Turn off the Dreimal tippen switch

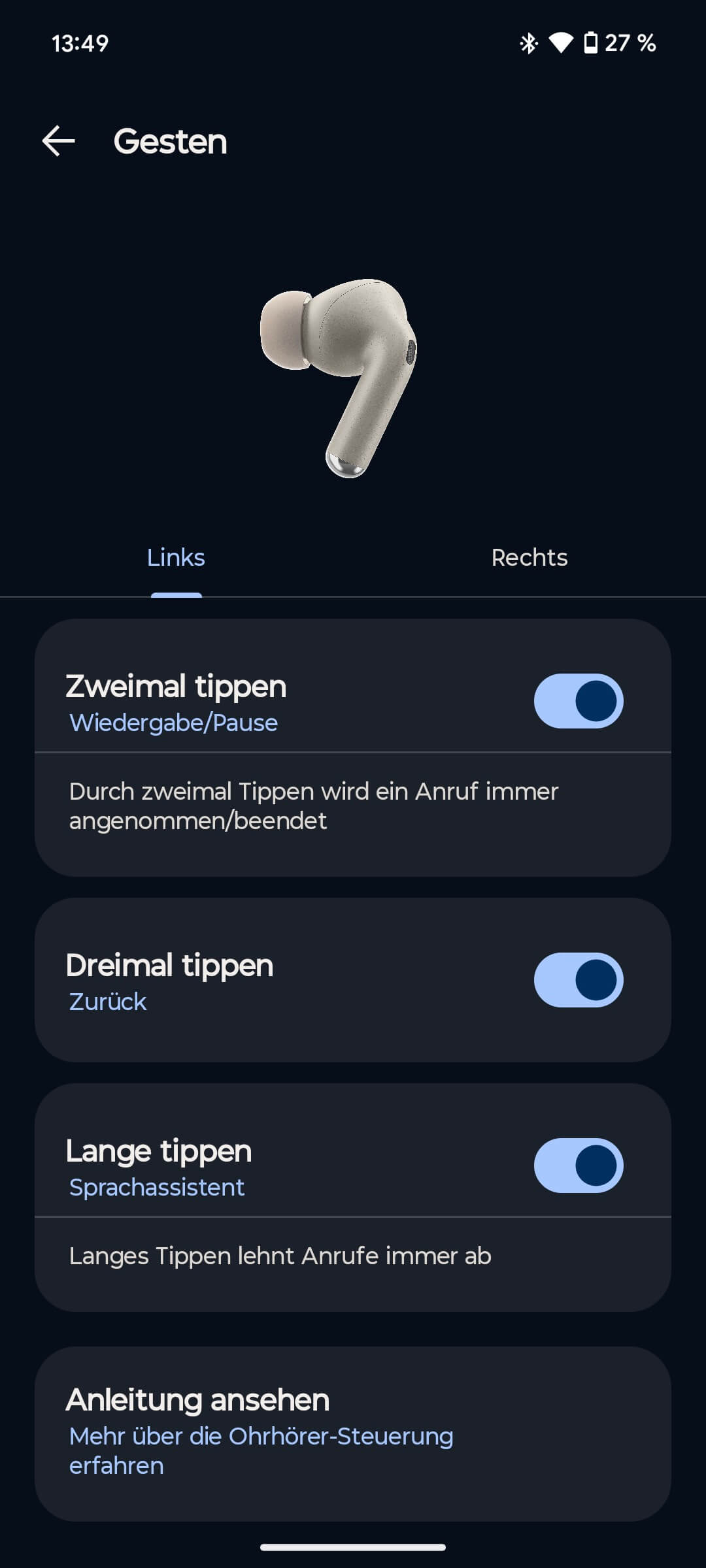(x=578, y=980)
